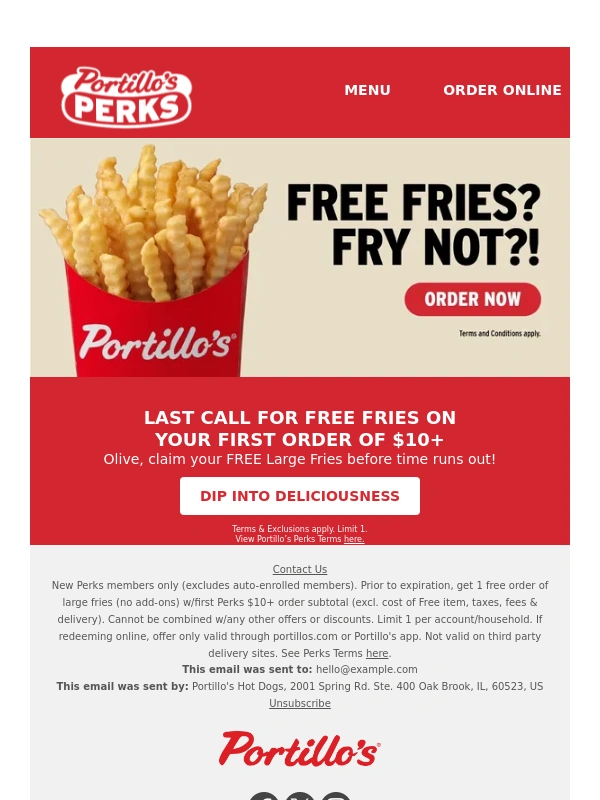Tap the Unsubscribe link
This screenshot has width=600, height=800.
pyautogui.click(x=300, y=703)
